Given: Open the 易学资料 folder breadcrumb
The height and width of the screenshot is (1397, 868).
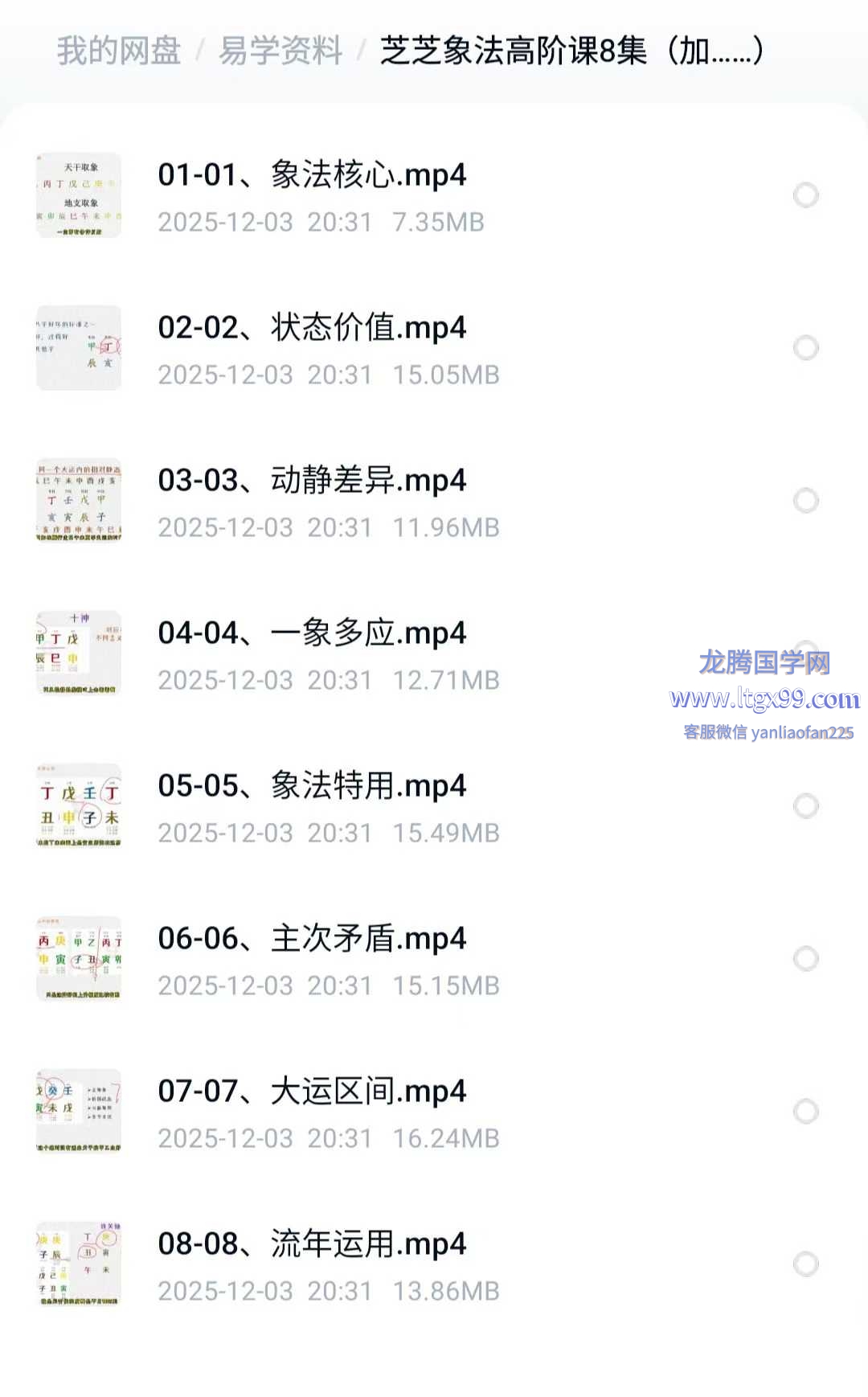Looking at the screenshot, I should (280, 51).
